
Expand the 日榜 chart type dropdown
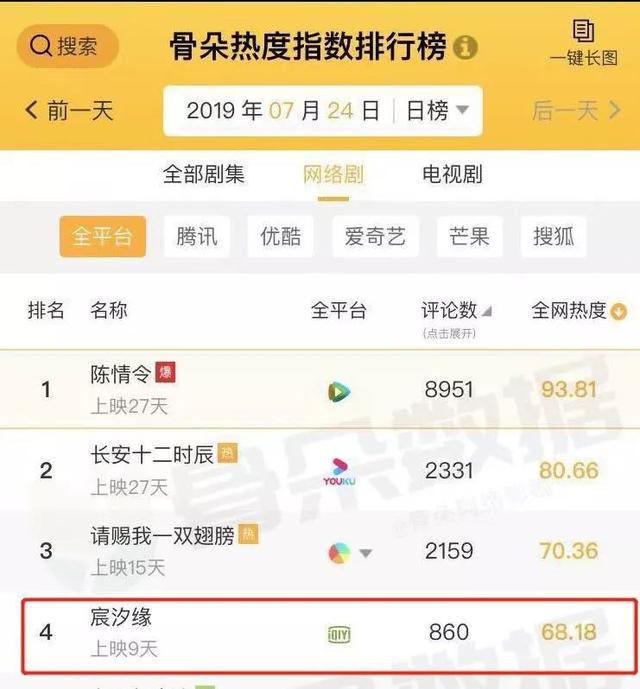click(437, 110)
